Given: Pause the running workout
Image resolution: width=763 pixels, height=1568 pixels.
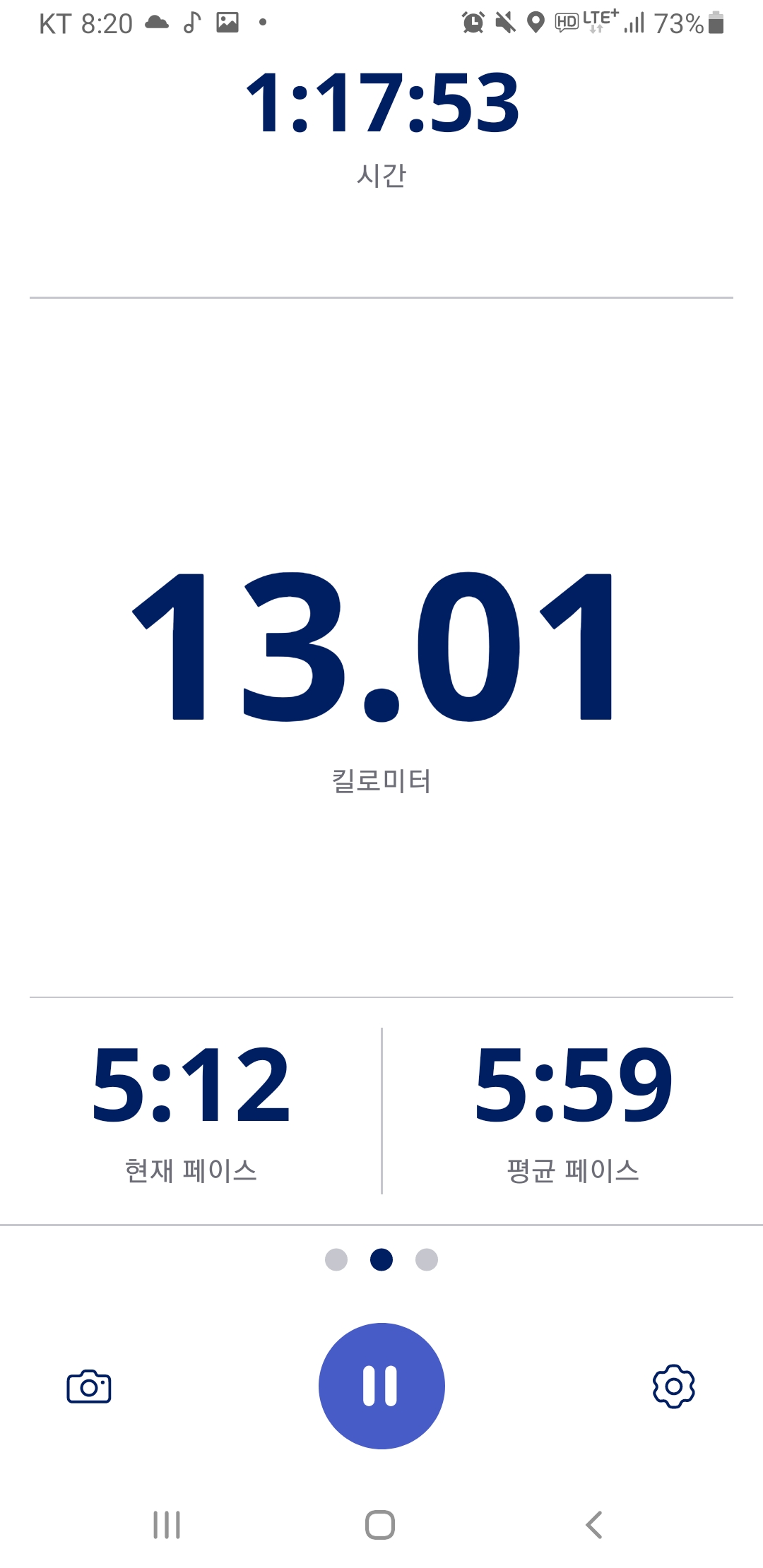Looking at the screenshot, I should pyautogui.click(x=381, y=1386).
